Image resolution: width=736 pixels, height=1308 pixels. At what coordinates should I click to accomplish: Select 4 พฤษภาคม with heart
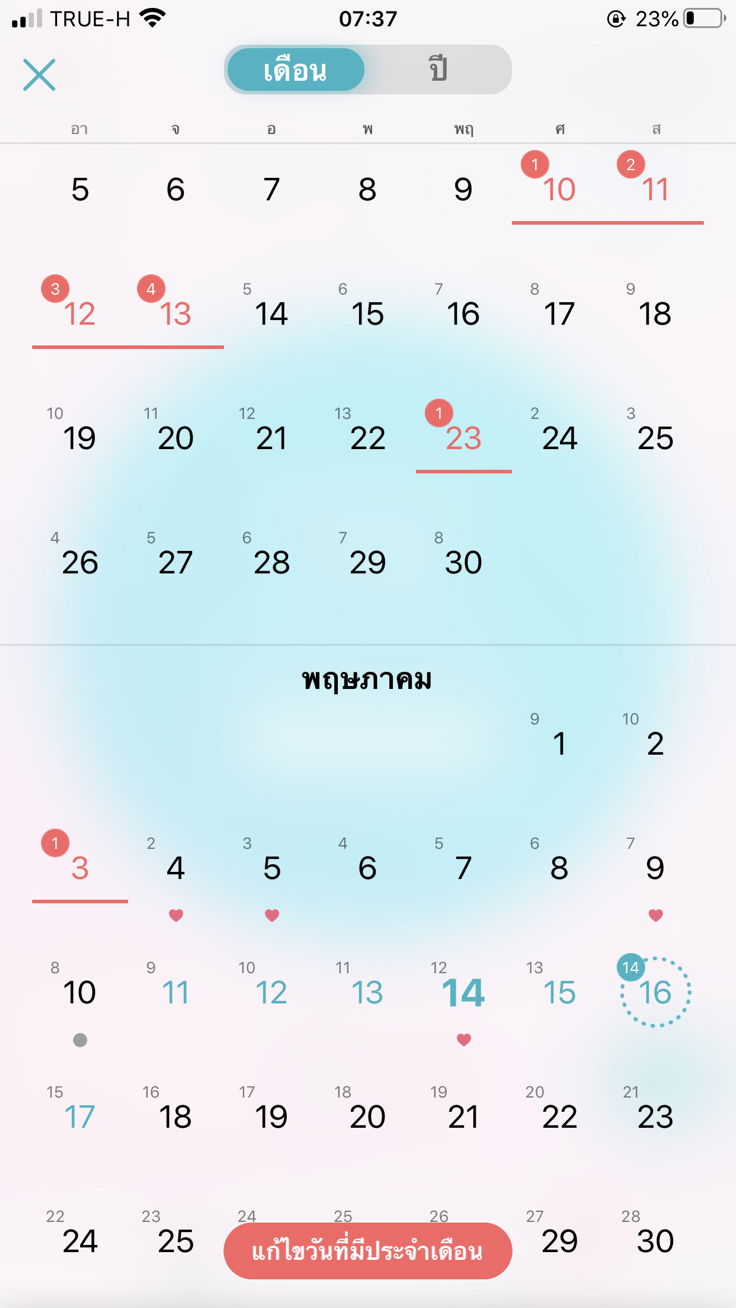[176, 869]
